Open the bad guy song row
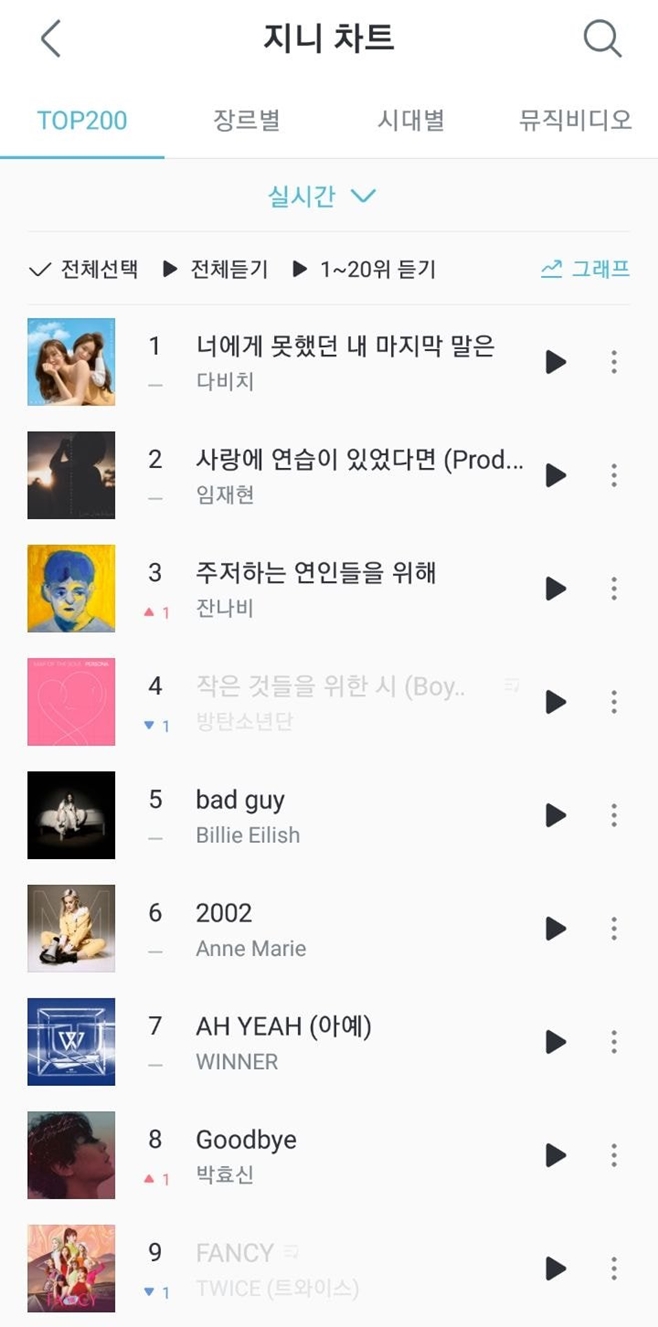 [x=300, y=815]
